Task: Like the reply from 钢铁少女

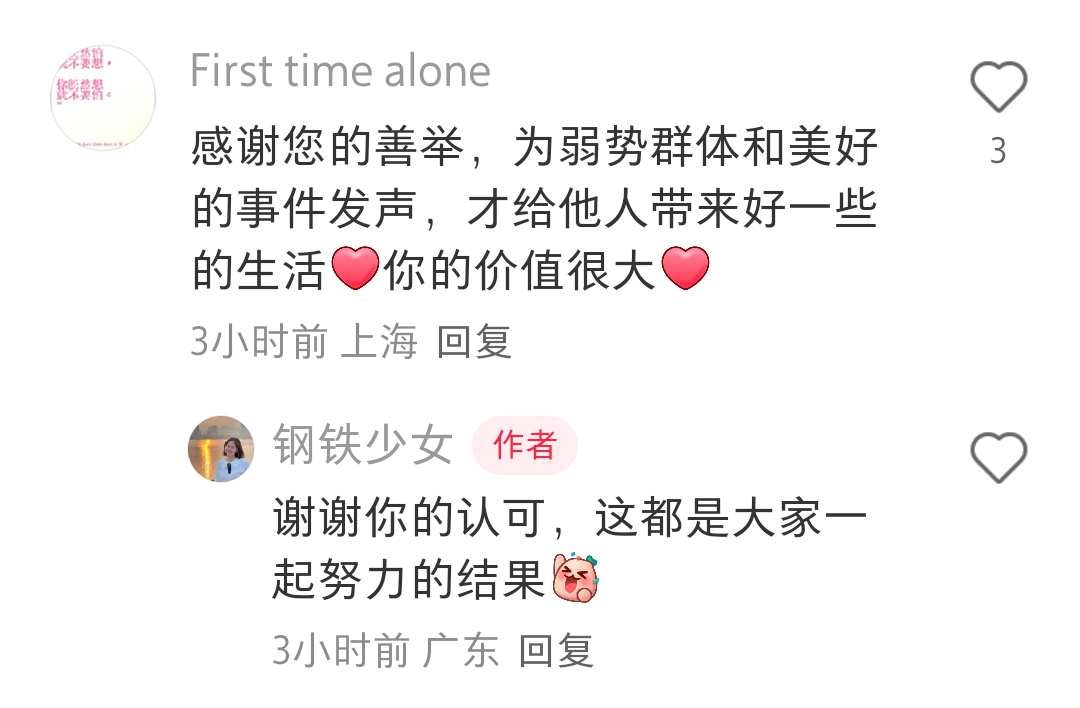Action: click(999, 458)
